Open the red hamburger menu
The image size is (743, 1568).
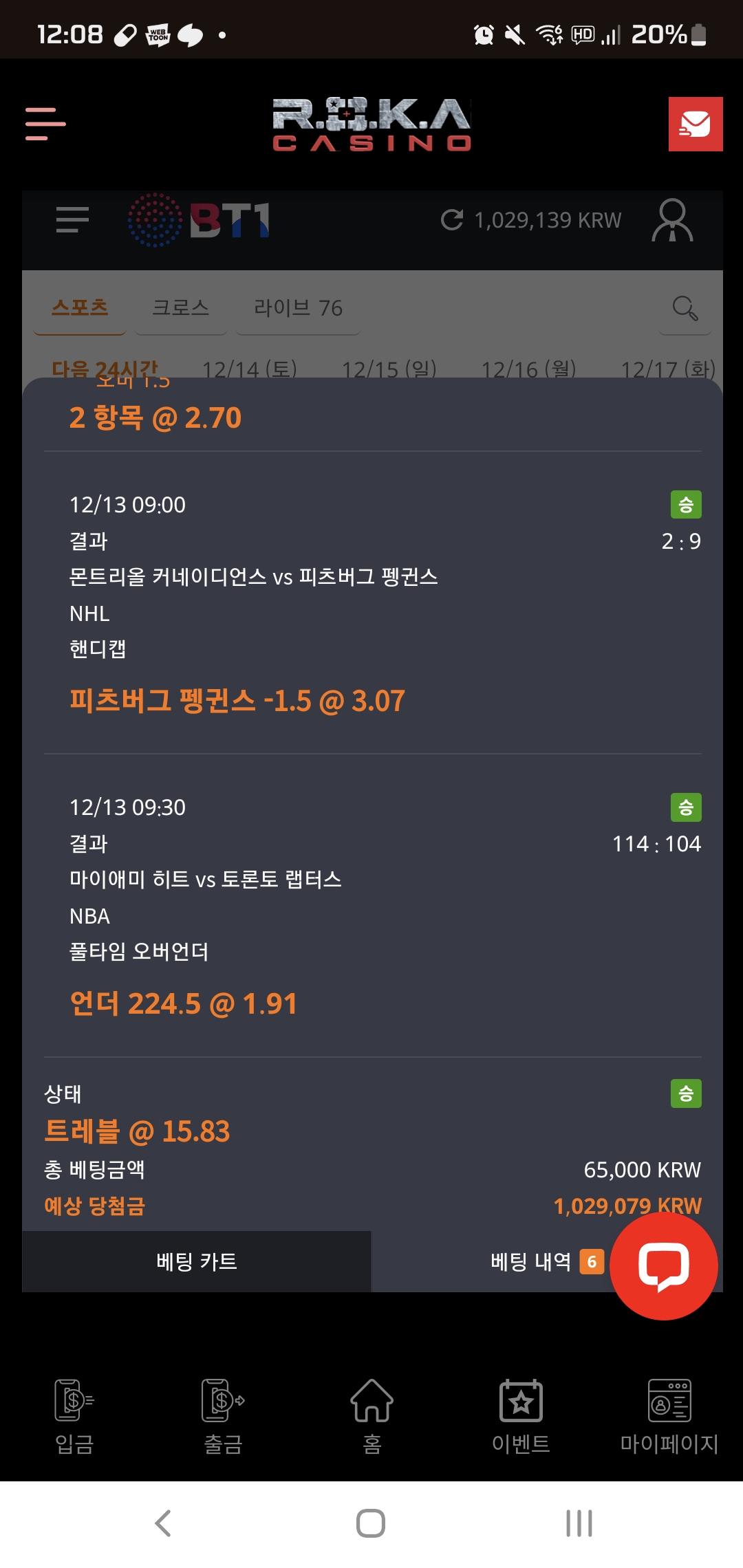tap(45, 124)
